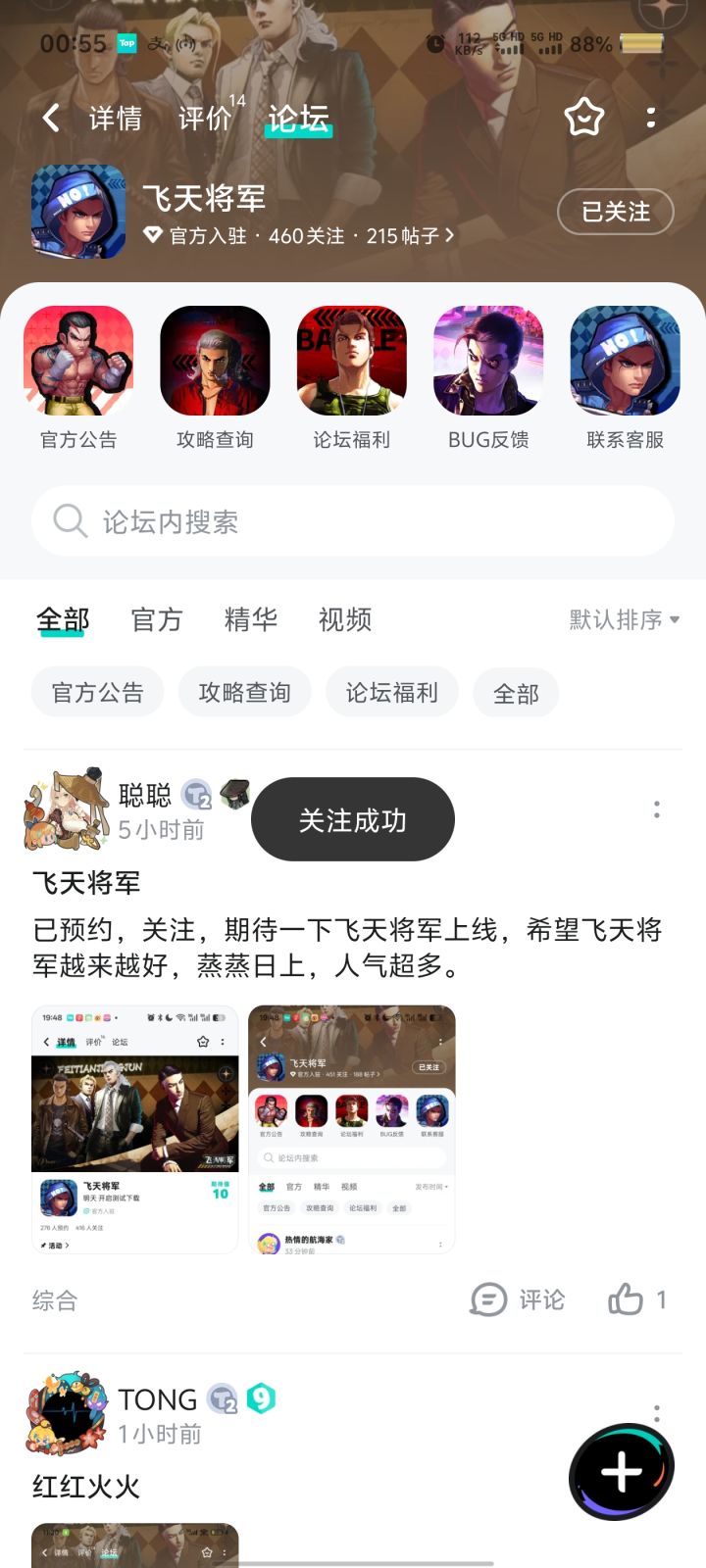Open the 官方公告 shortcut icon
706x1568 pixels.
78,378
